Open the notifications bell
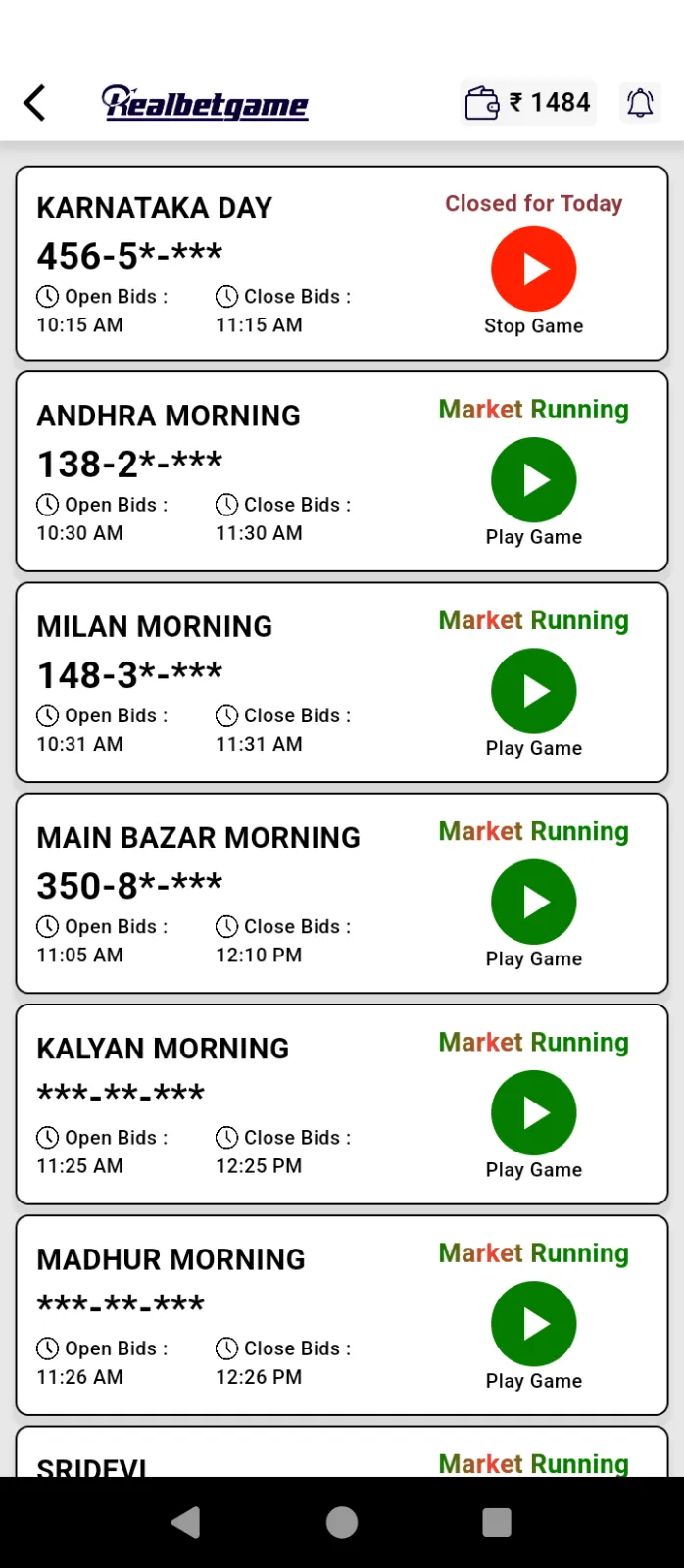 (x=640, y=103)
